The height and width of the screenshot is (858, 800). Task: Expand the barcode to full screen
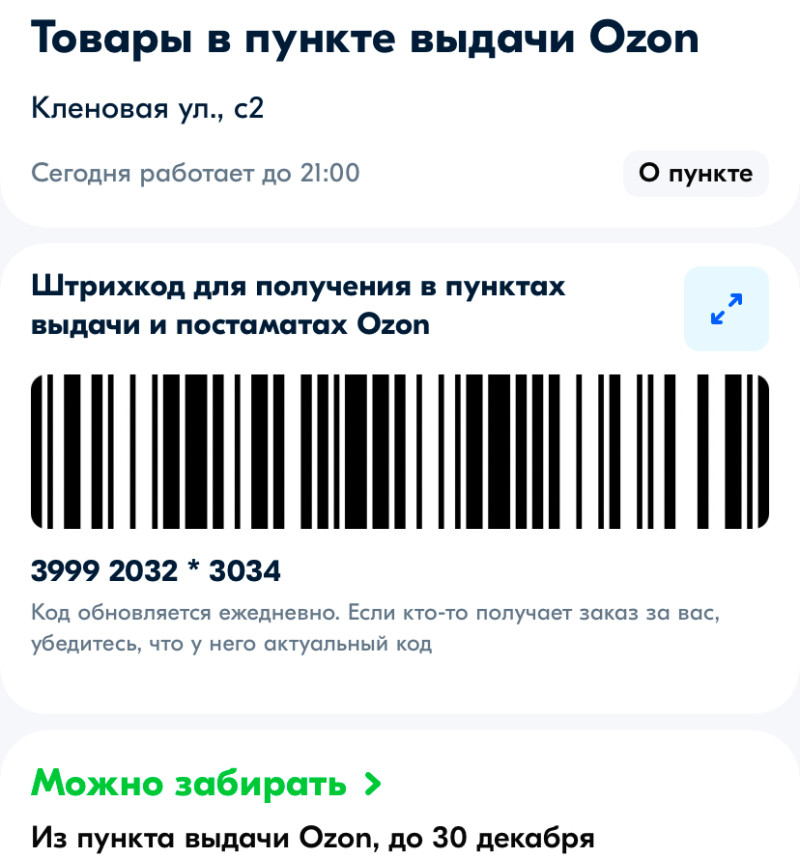coord(726,308)
